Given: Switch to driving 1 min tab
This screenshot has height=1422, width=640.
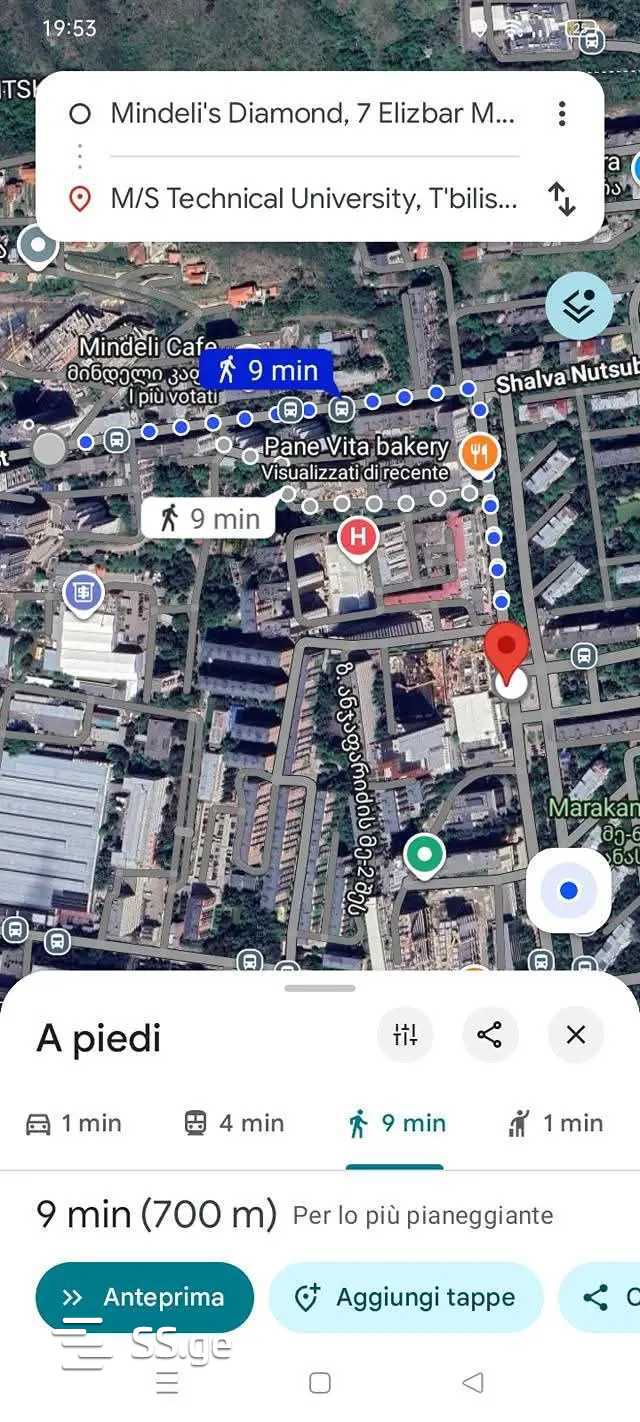Looking at the screenshot, I should (x=74, y=1123).
